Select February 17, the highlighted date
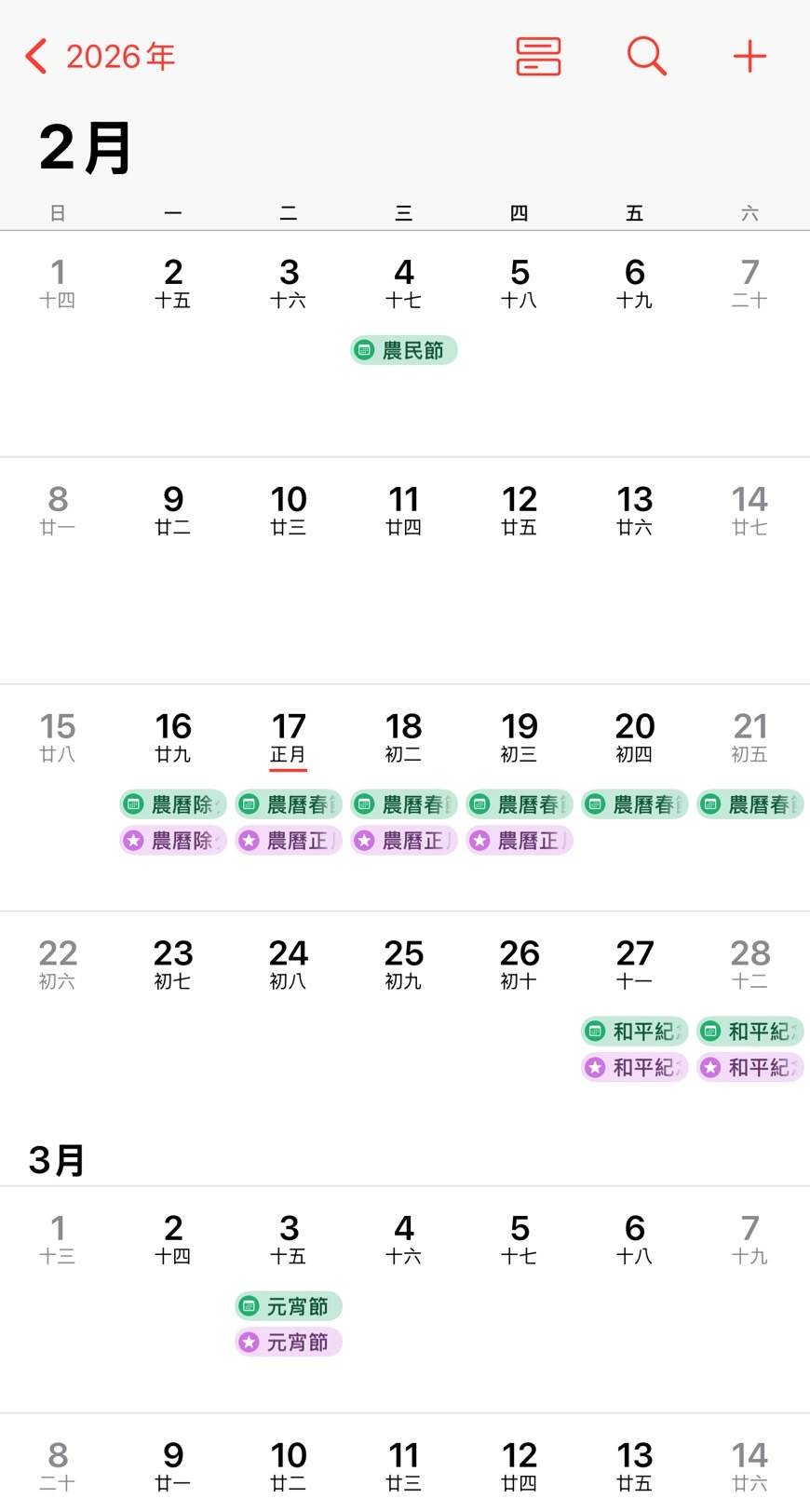 [x=289, y=736]
